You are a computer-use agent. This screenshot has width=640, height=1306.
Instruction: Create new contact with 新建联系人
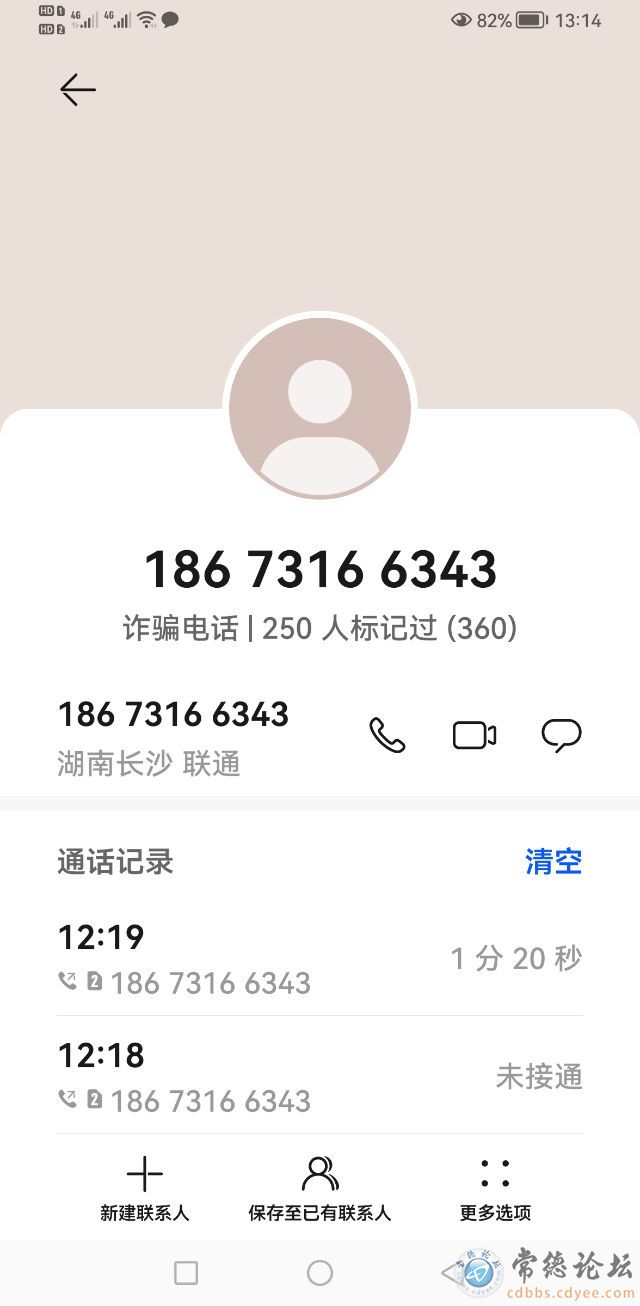click(144, 1189)
